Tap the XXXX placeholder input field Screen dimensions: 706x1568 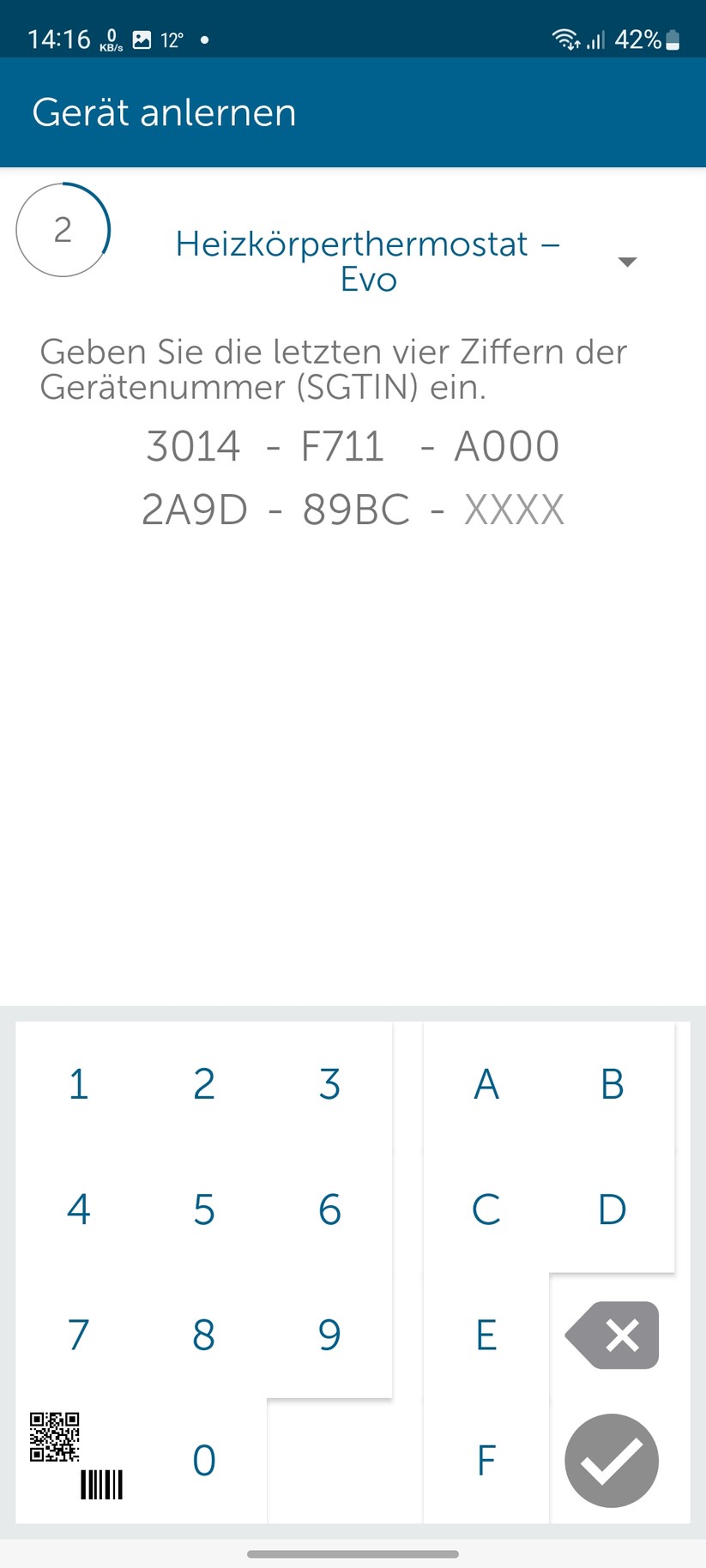pyautogui.click(x=513, y=508)
